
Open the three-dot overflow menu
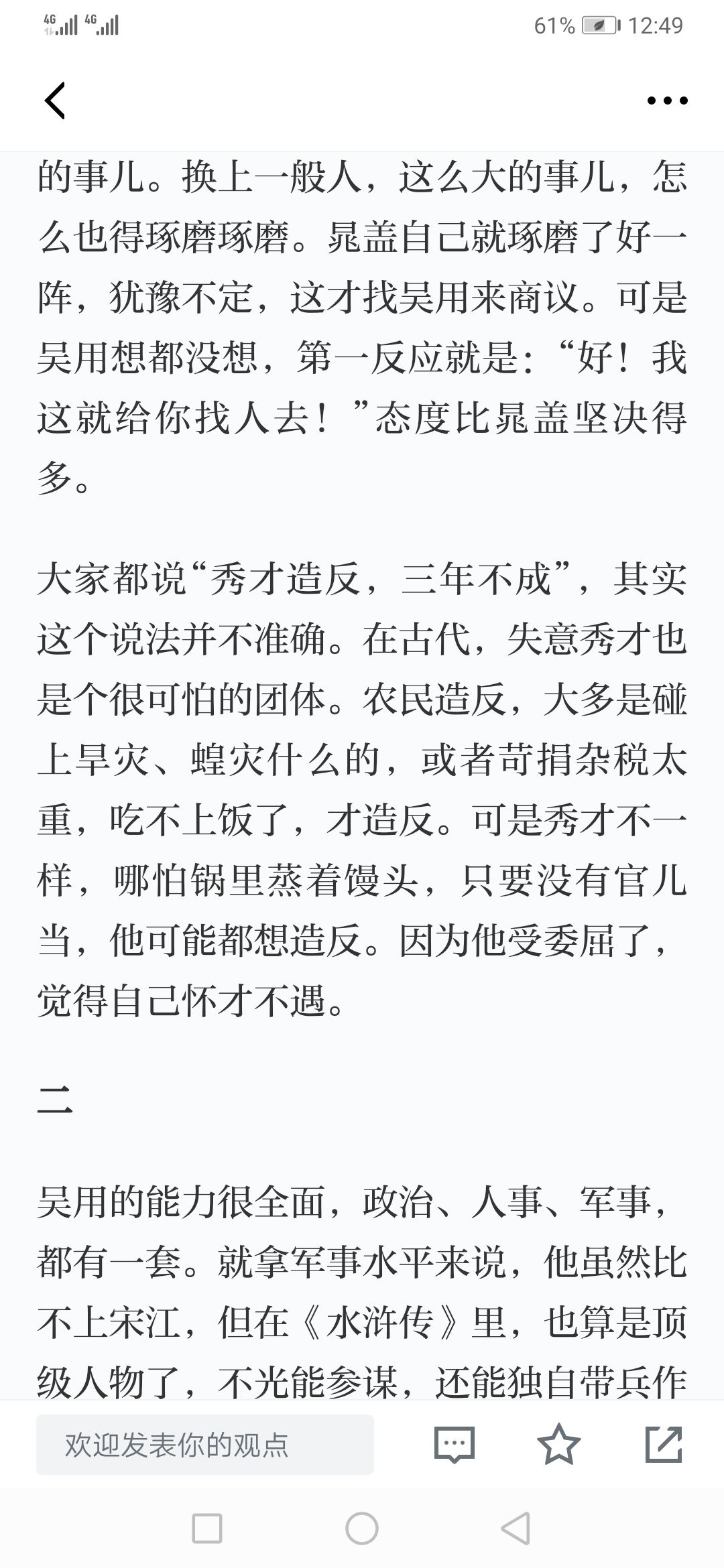tap(667, 101)
